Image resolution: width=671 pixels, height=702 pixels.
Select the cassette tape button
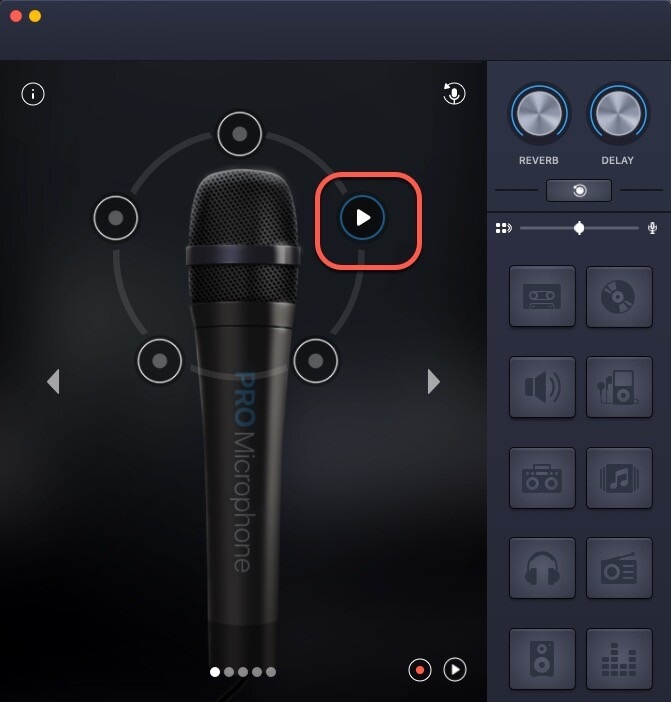(542, 296)
